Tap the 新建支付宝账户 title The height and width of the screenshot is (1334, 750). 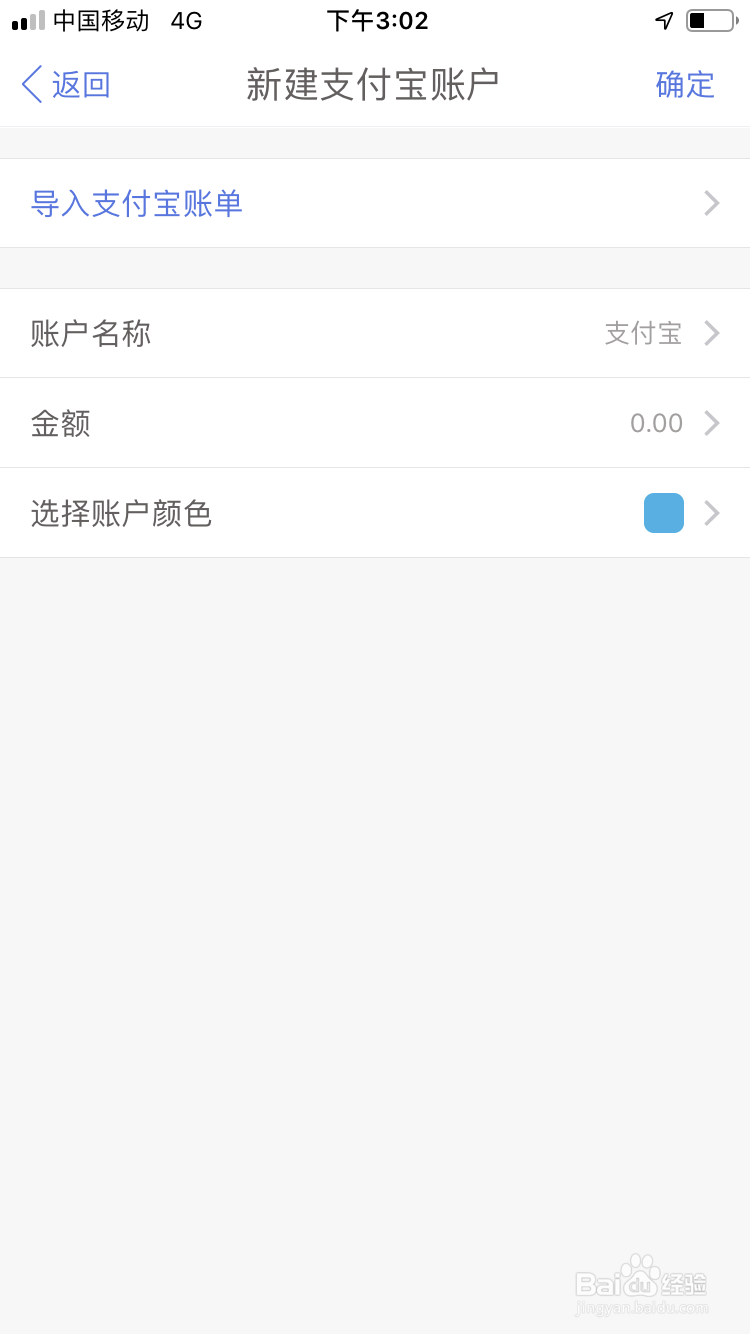375,85
